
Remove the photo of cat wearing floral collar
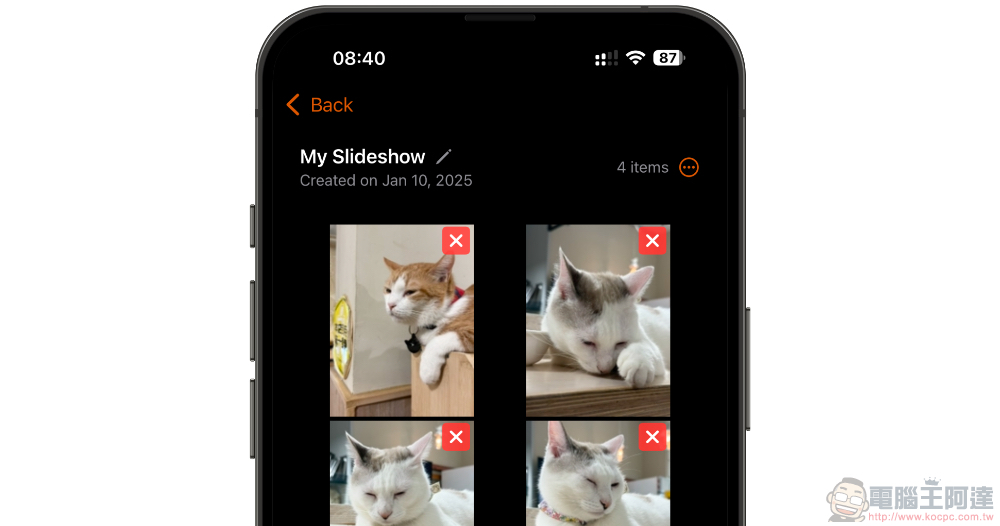[652, 437]
